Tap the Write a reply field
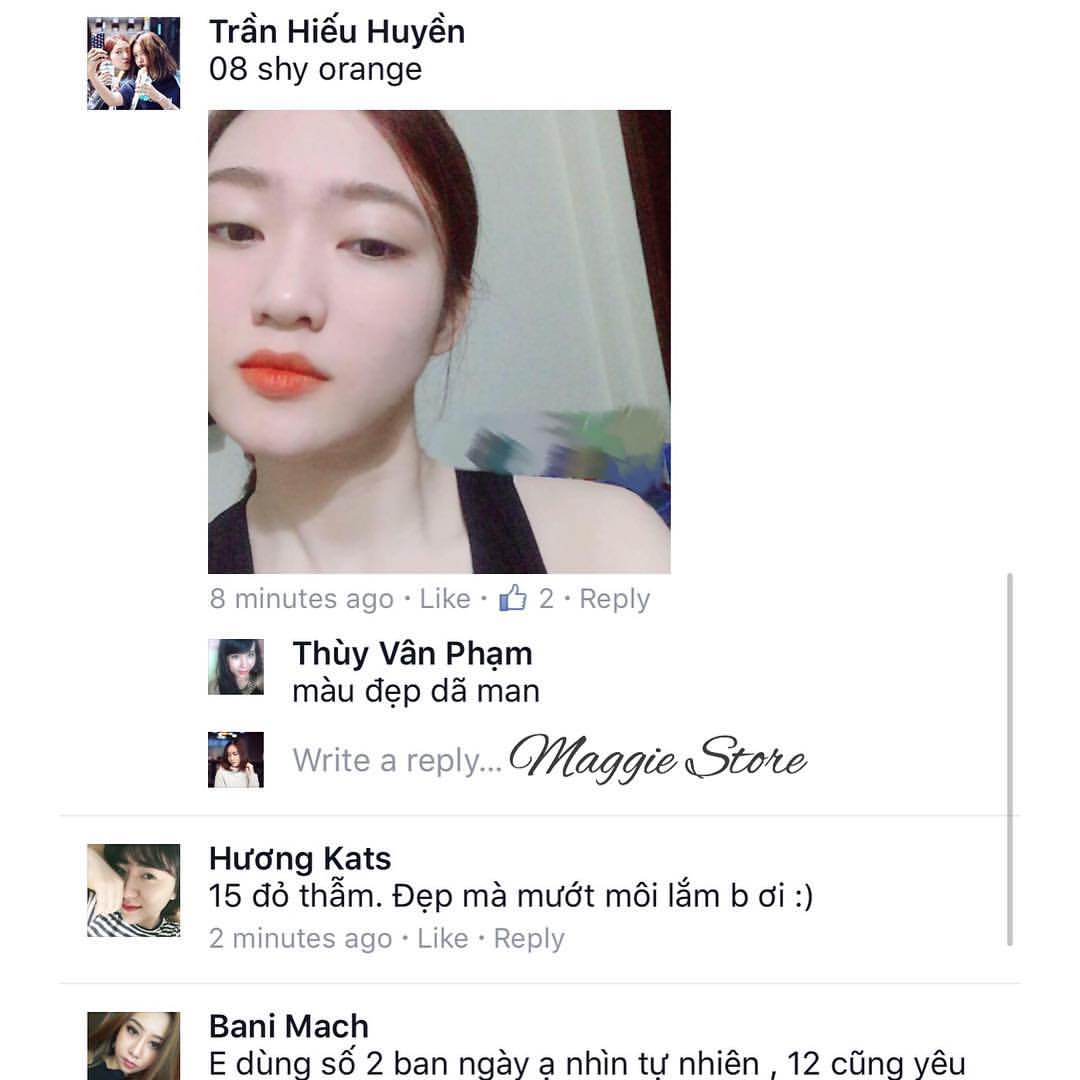The height and width of the screenshot is (1080, 1080). coord(397,760)
